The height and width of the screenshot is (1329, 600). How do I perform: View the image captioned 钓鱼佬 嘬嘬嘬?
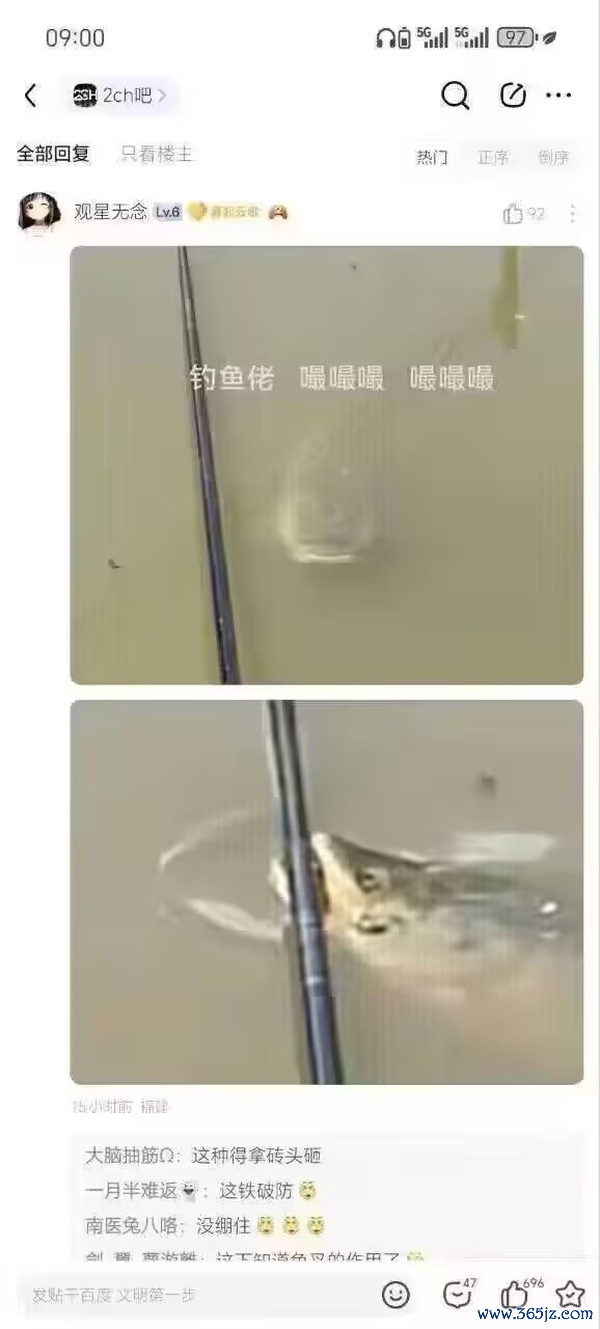[x=326, y=465]
